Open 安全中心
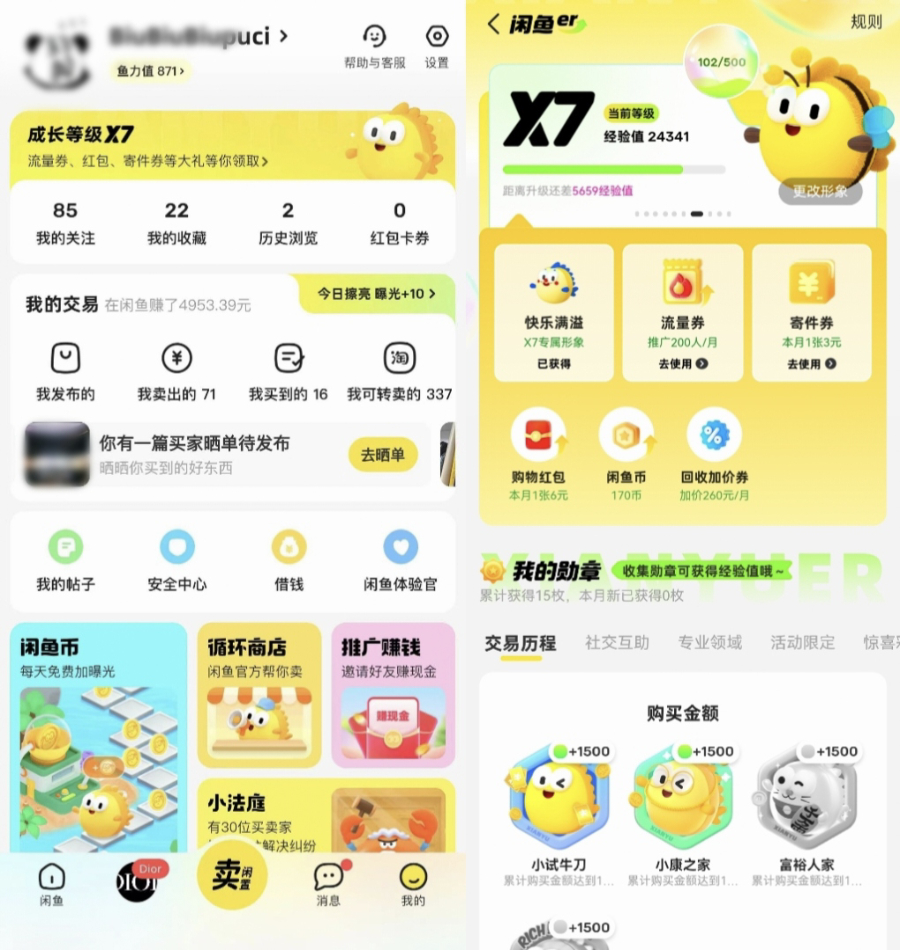The image size is (900, 950). [x=177, y=561]
